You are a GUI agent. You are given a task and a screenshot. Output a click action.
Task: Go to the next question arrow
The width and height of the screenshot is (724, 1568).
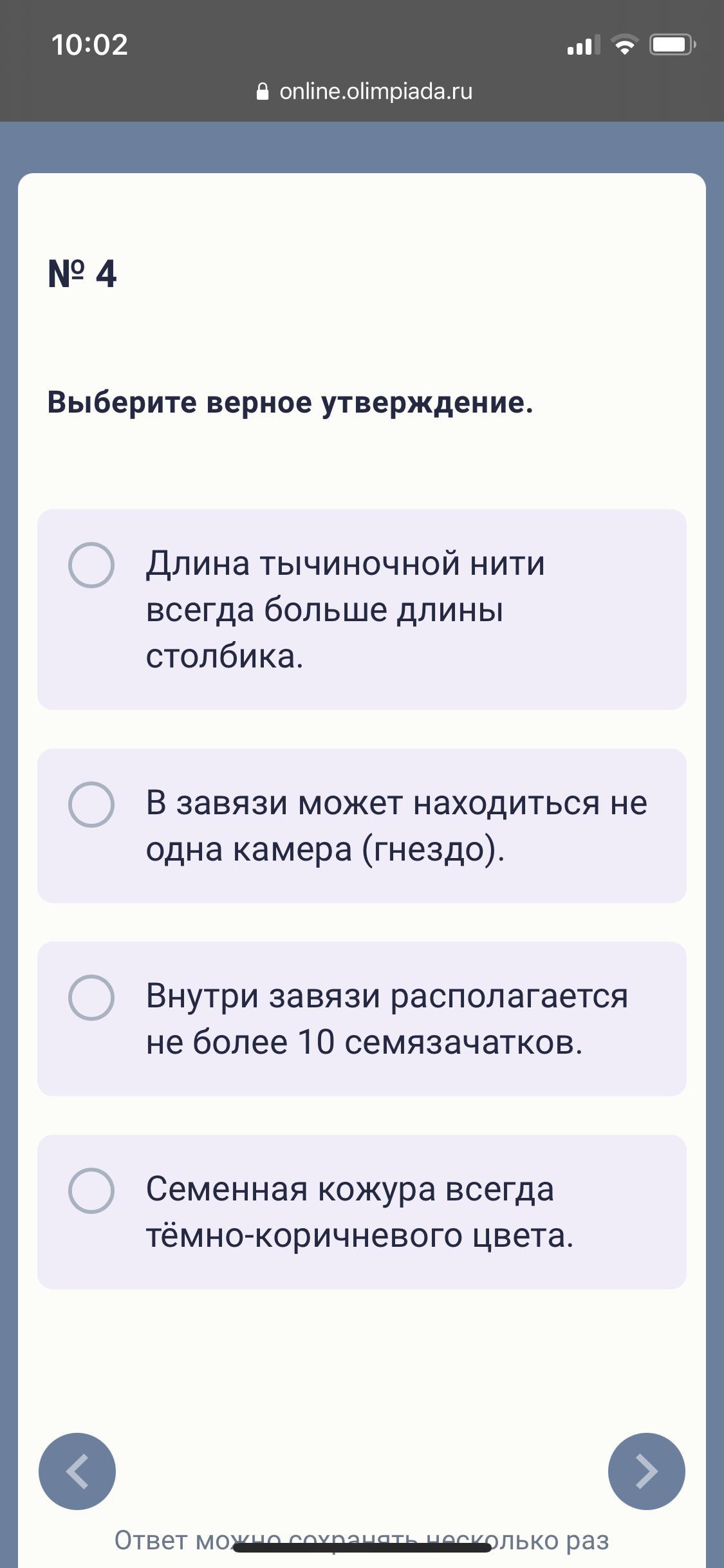pos(646,1471)
